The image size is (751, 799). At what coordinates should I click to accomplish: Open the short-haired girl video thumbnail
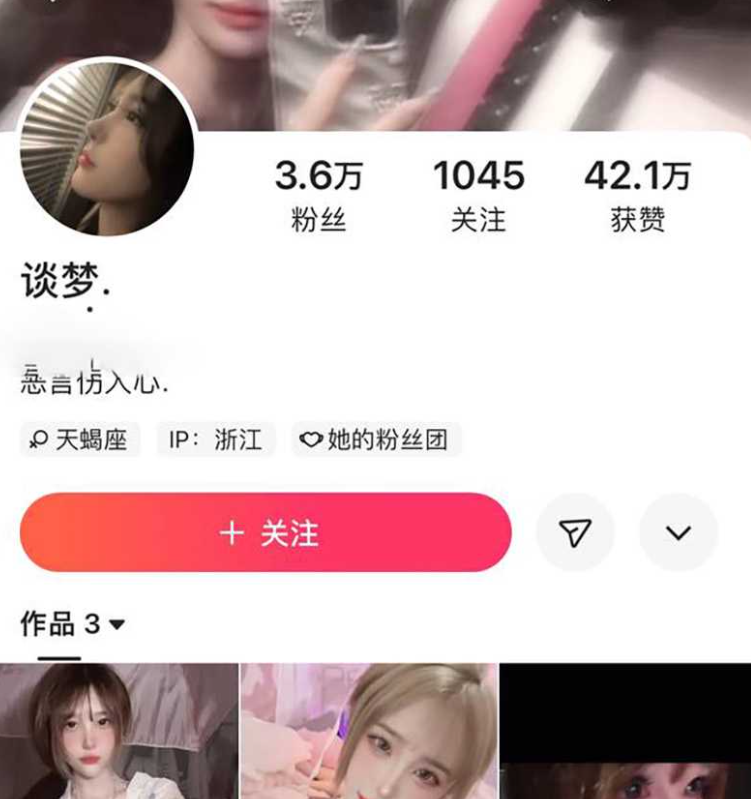(119, 732)
